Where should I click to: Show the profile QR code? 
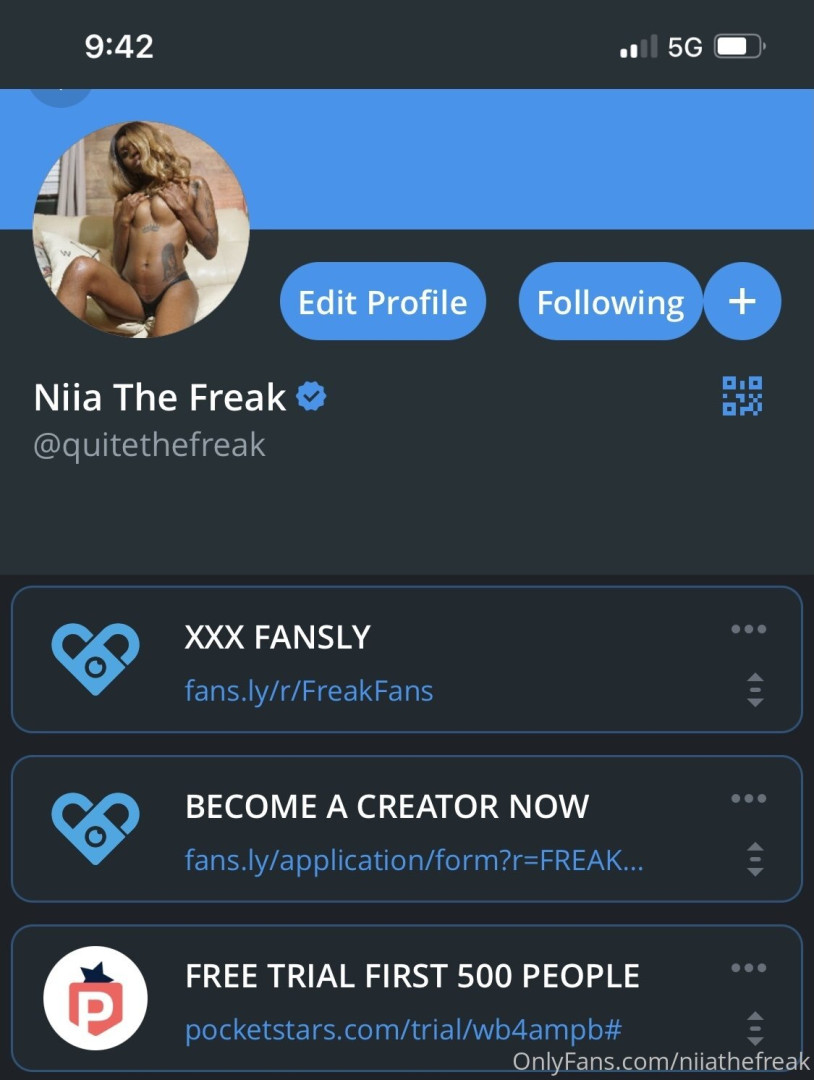pyautogui.click(x=742, y=396)
